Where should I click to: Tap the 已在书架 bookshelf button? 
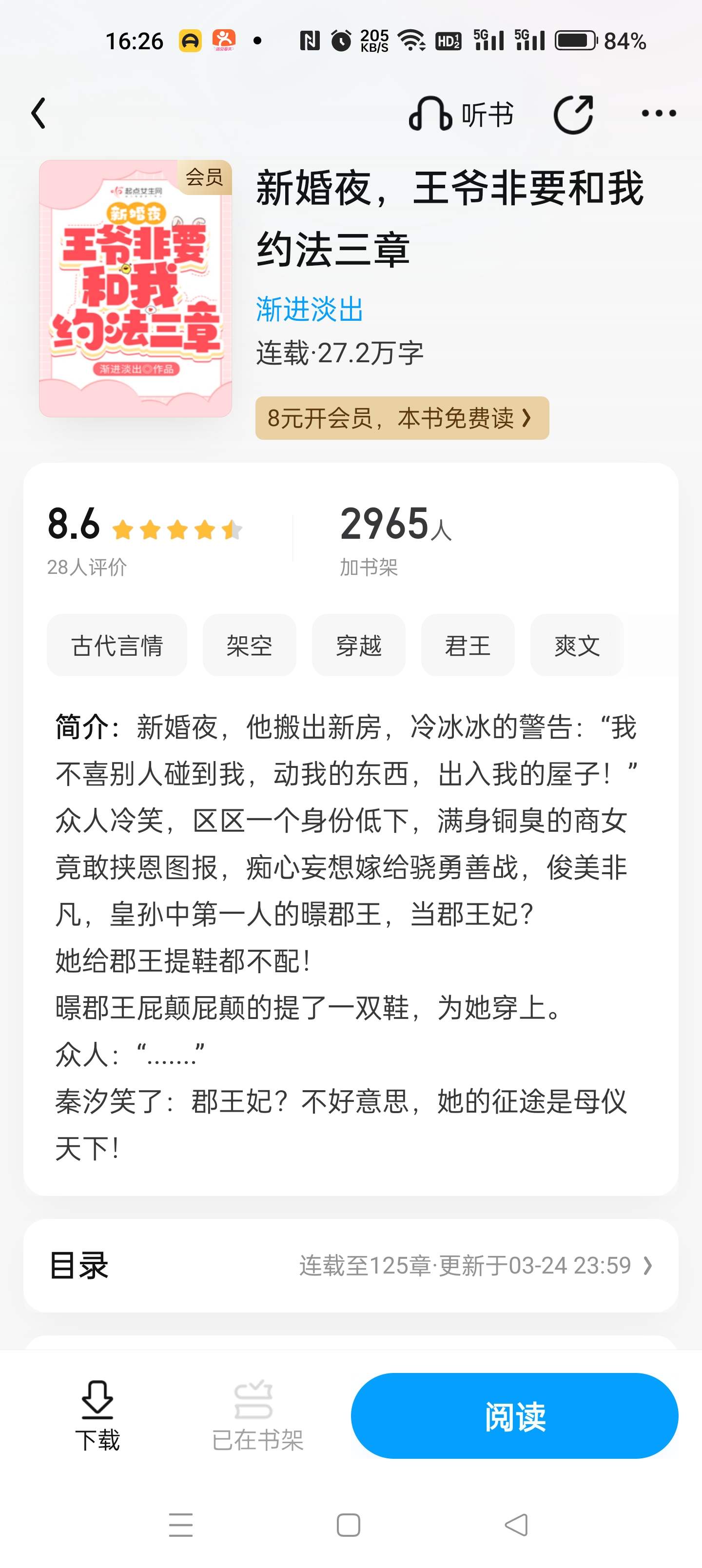[x=257, y=1416]
